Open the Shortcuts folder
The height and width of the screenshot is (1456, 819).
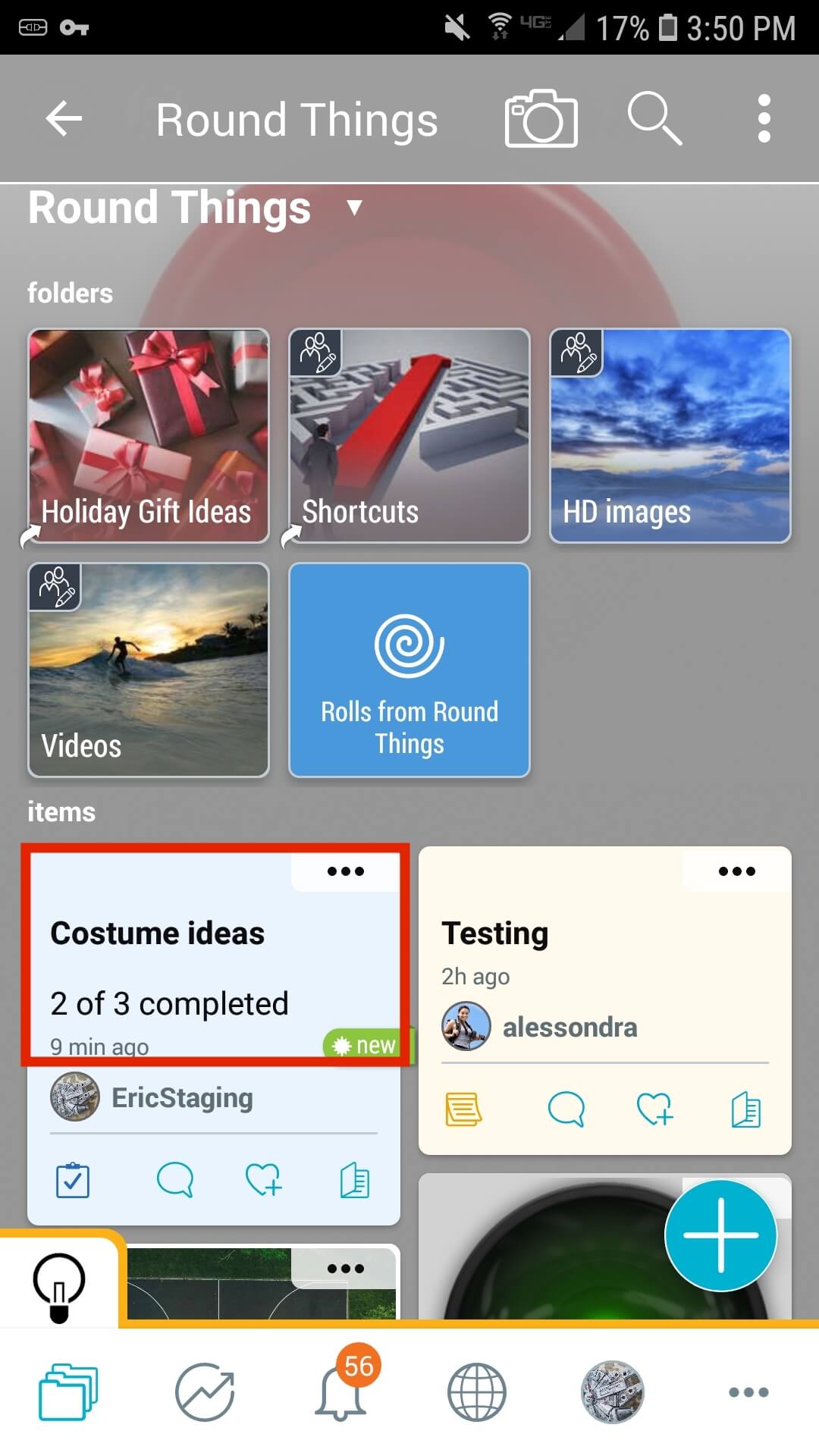pyautogui.click(x=409, y=435)
